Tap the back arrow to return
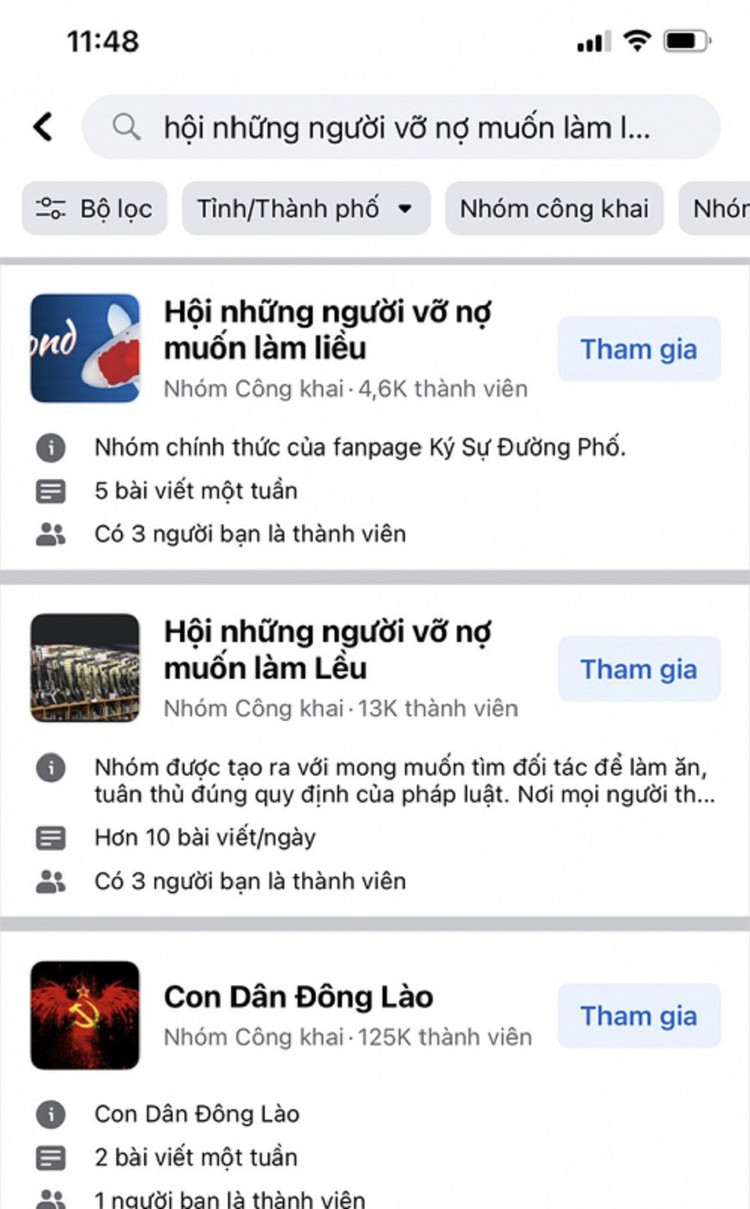750x1209 pixels. pos(41,127)
